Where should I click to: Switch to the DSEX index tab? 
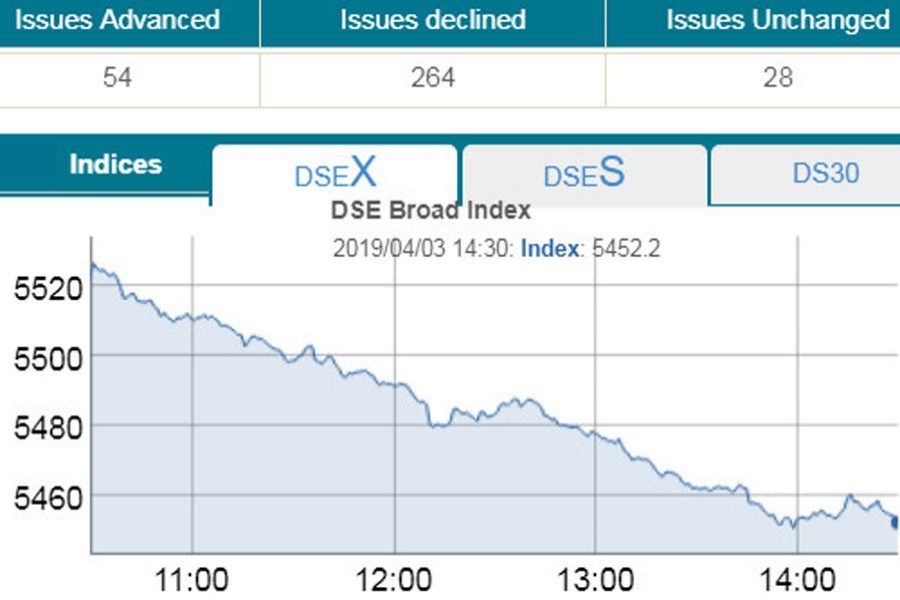tap(335, 174)
